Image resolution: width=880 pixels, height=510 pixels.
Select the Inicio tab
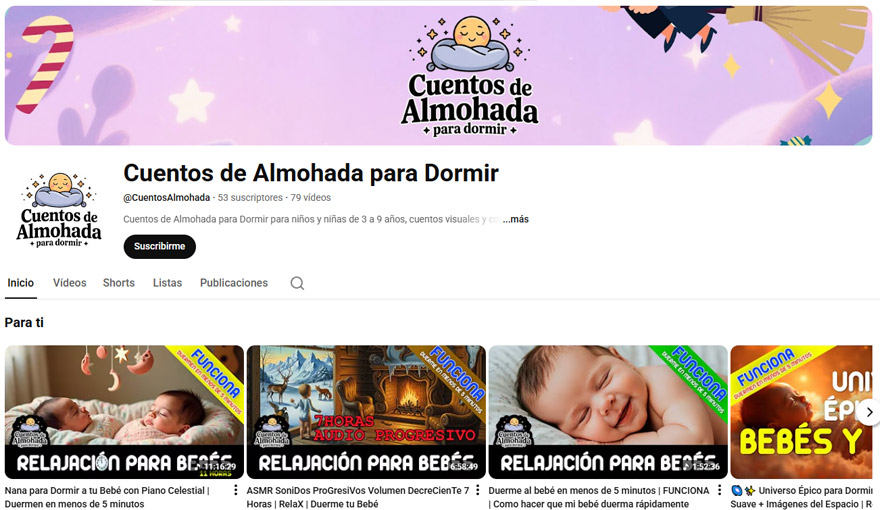point(20,283)
